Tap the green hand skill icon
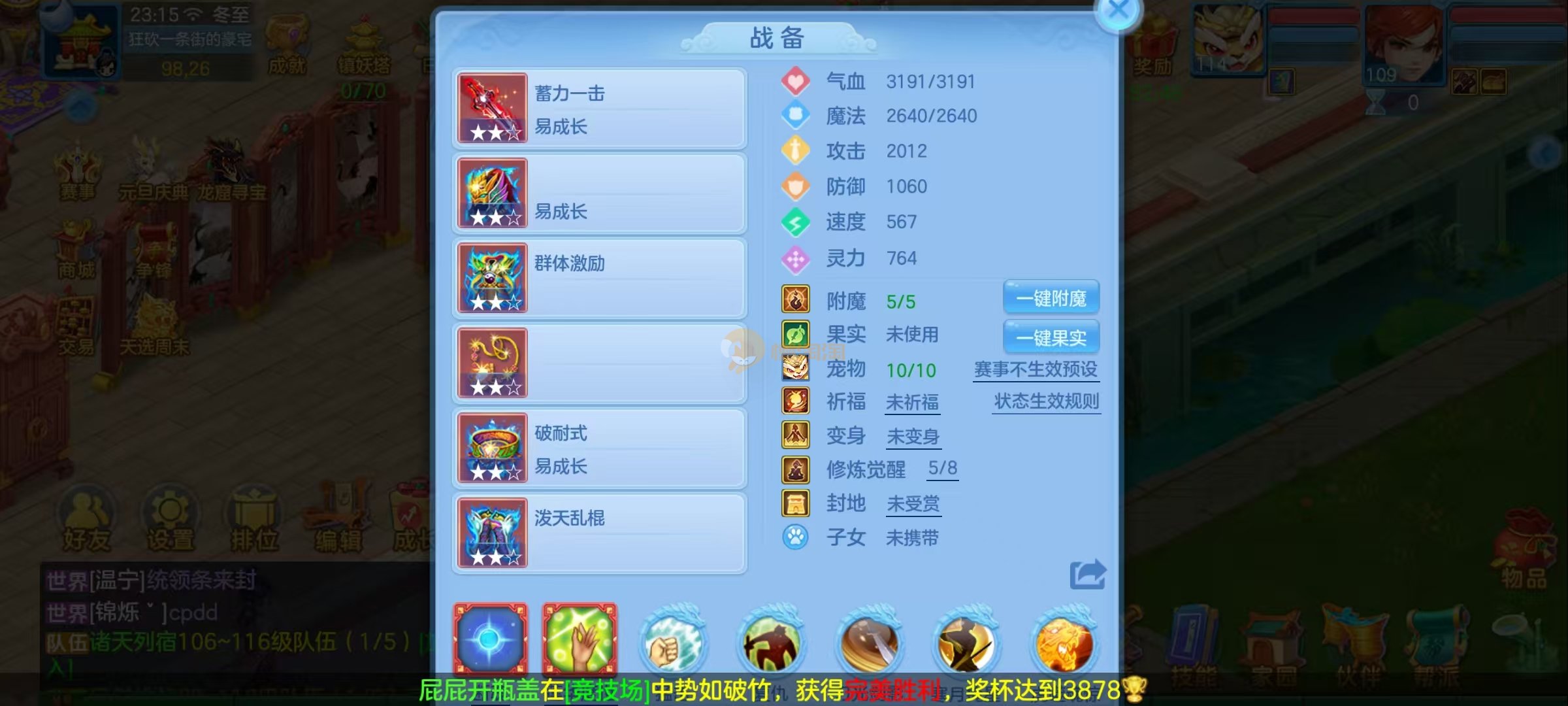The image size is (1568, 706). (x=580, y=639)
